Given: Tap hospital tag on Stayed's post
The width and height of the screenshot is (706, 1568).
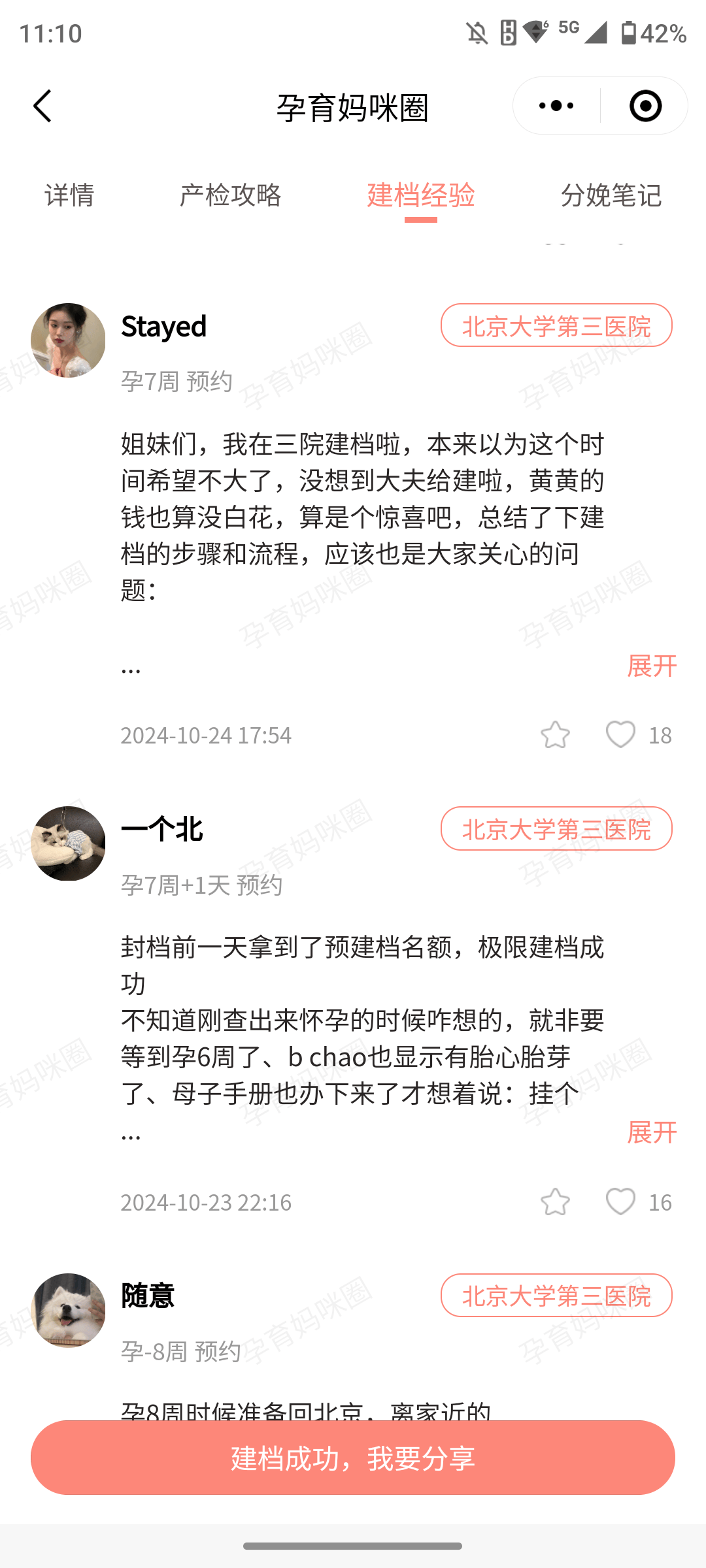Looking at the screenshot, I should coord(556,325).
